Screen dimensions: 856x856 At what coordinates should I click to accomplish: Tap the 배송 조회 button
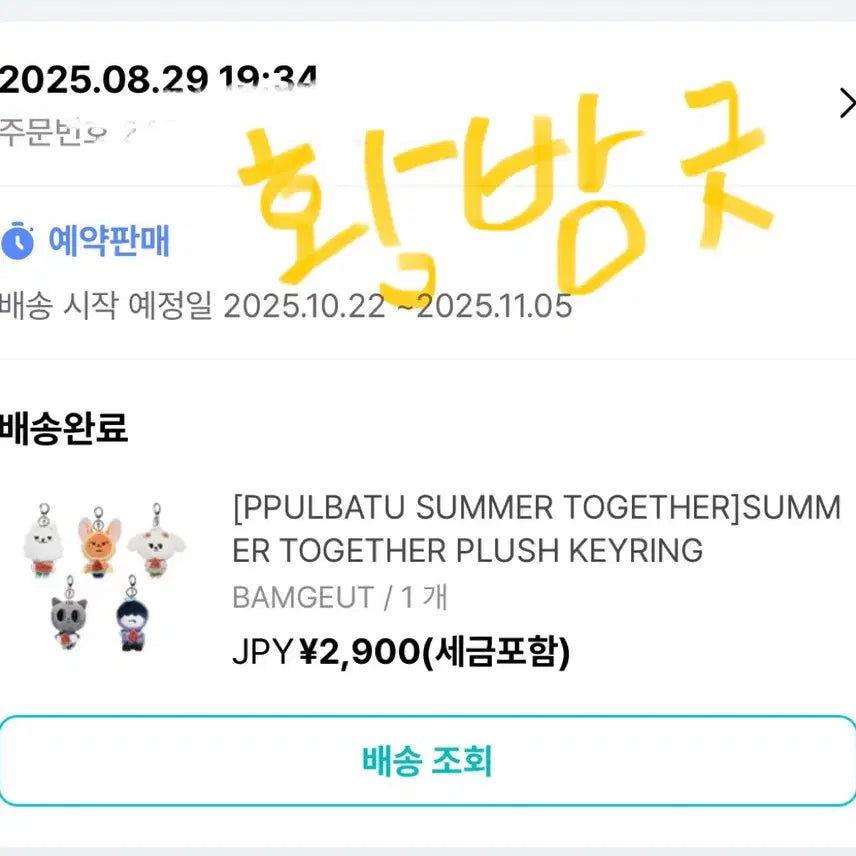click(428, 762)
